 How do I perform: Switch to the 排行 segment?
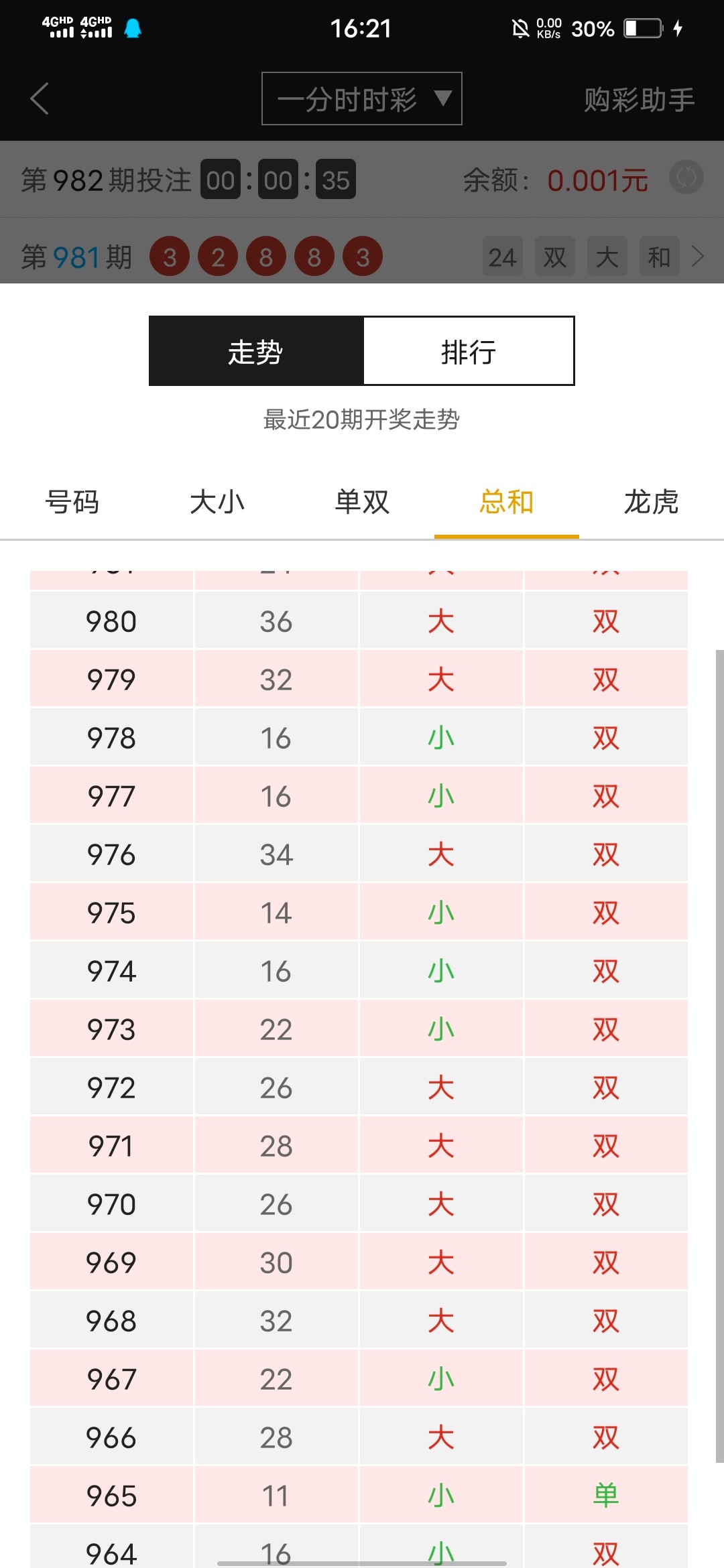coord(469,351)
